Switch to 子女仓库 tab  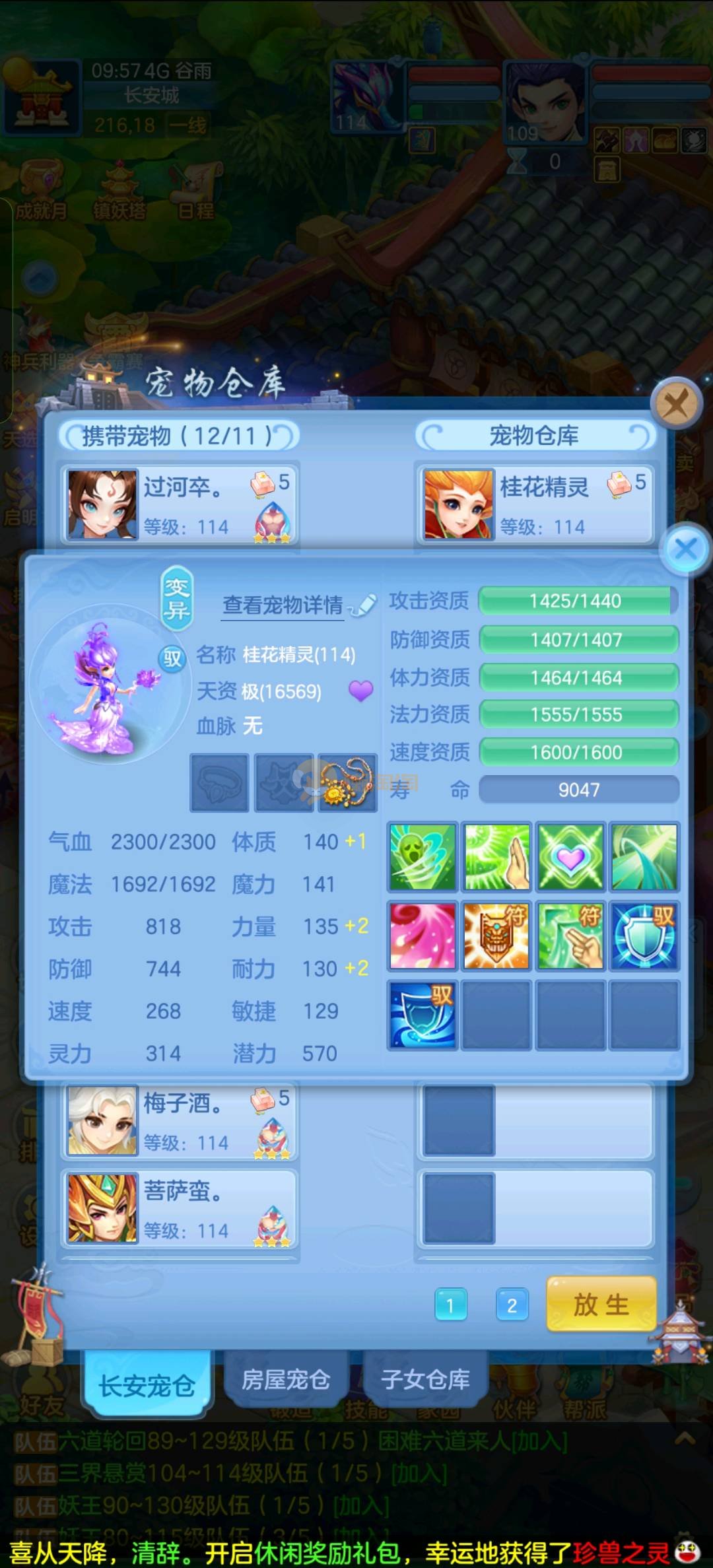point(425,1379)
